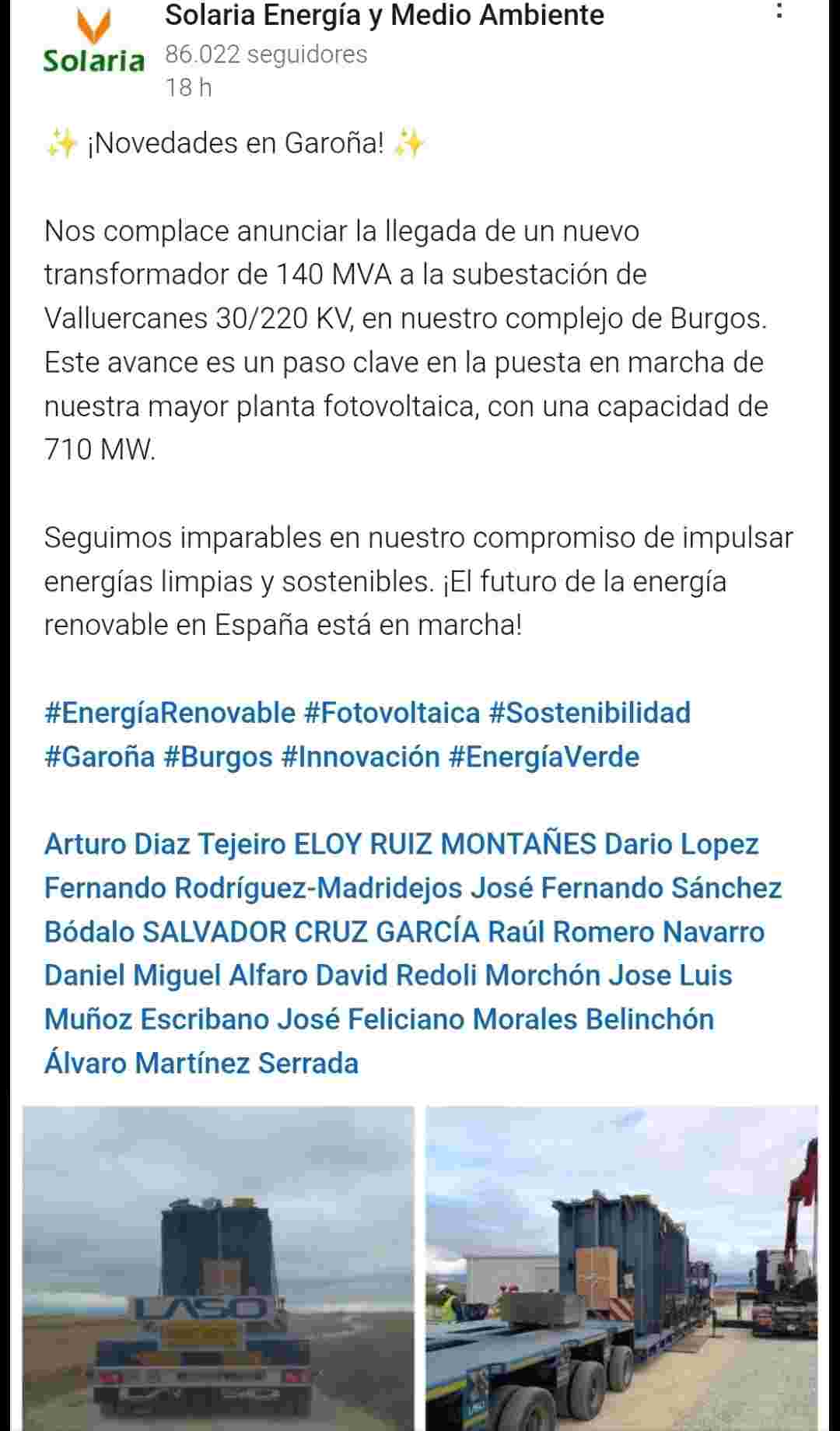Open the photo of transformer with crane

pos(622,1268)
